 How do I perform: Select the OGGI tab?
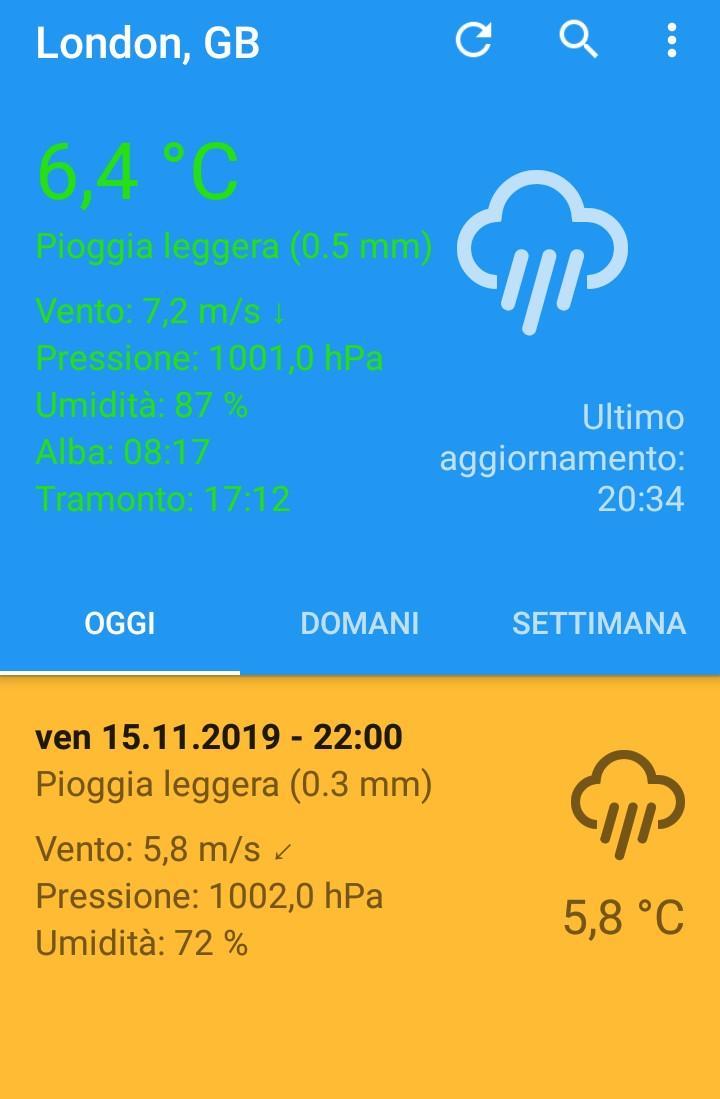[119, 623]
